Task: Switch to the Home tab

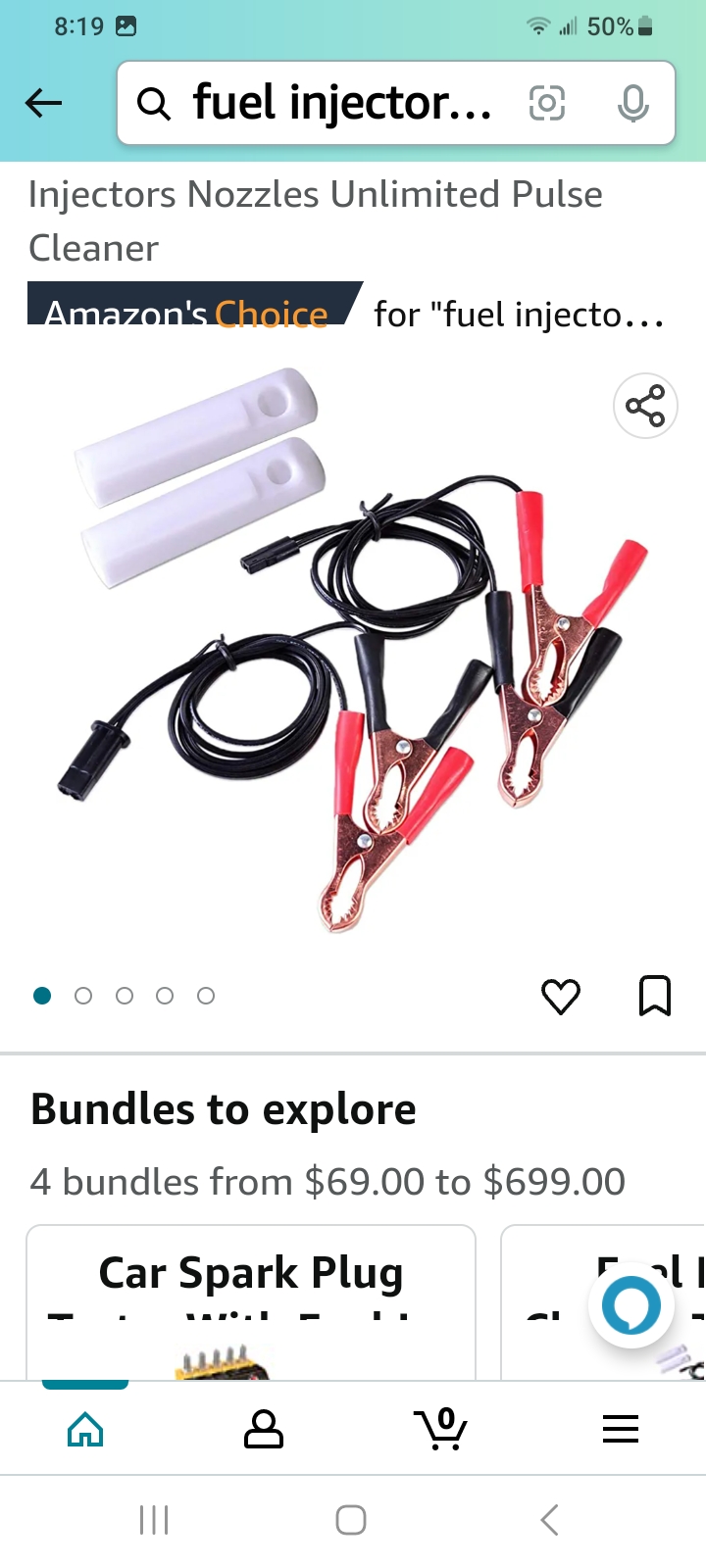Action: 85,1430
